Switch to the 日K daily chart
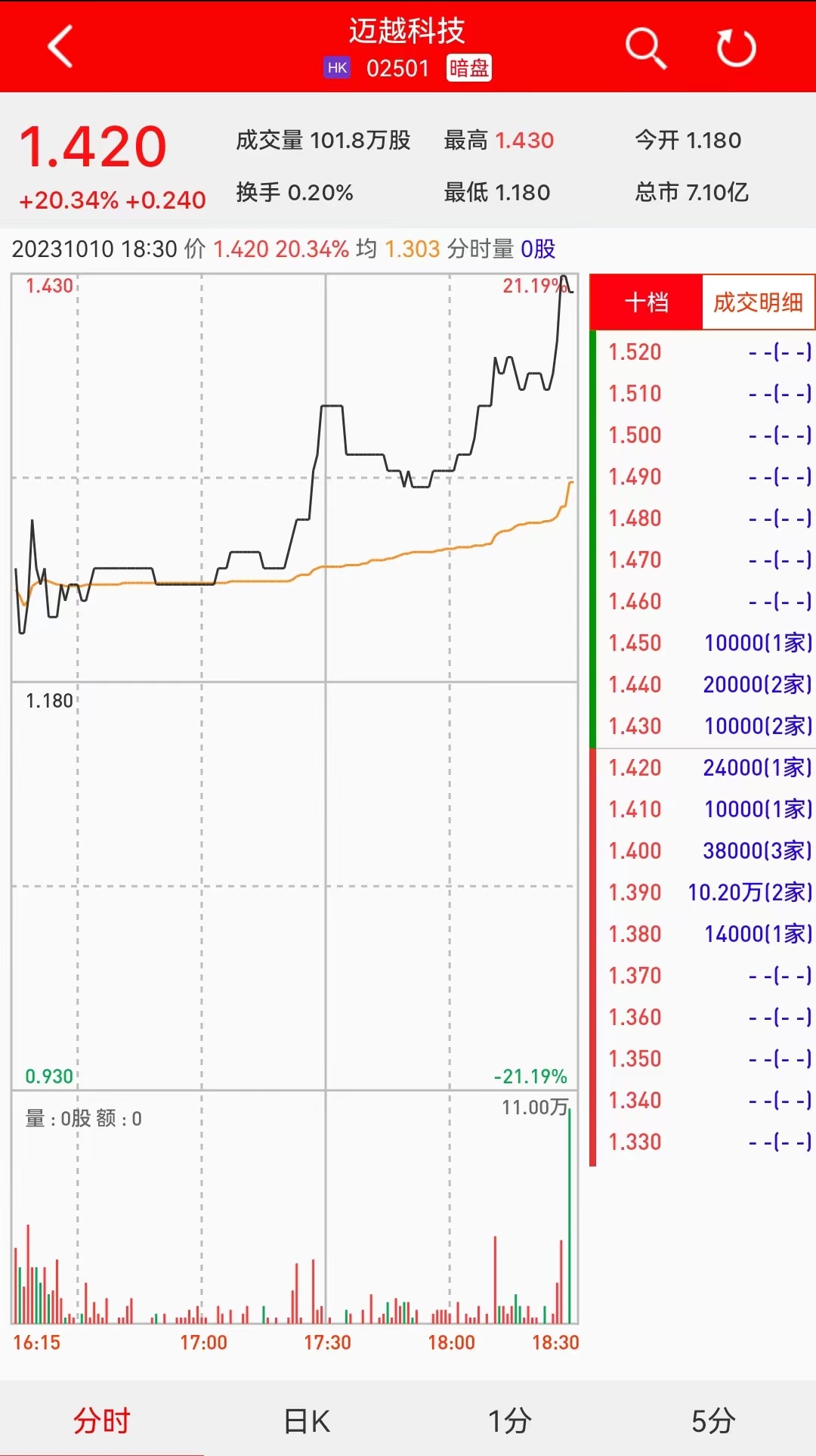 pos(306,1421)
